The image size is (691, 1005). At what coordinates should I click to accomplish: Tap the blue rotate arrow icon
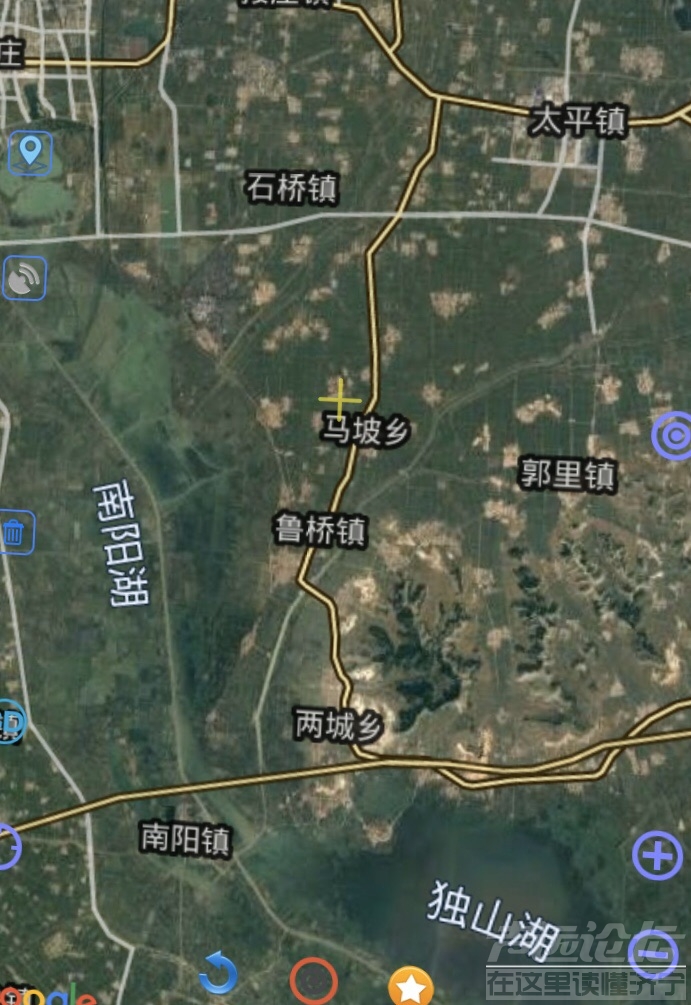click(218, 973)
